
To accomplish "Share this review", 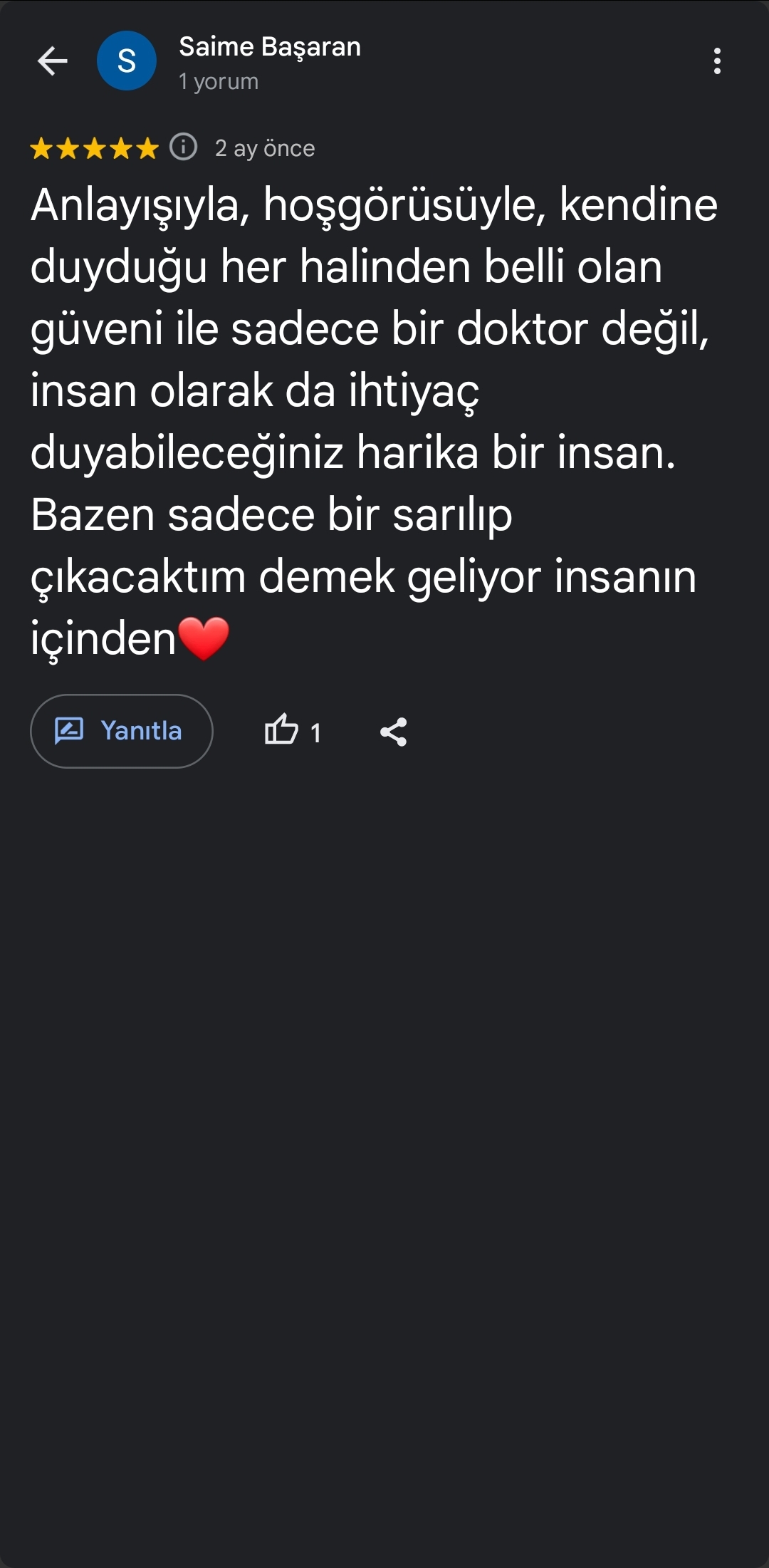I will [393, 732].
